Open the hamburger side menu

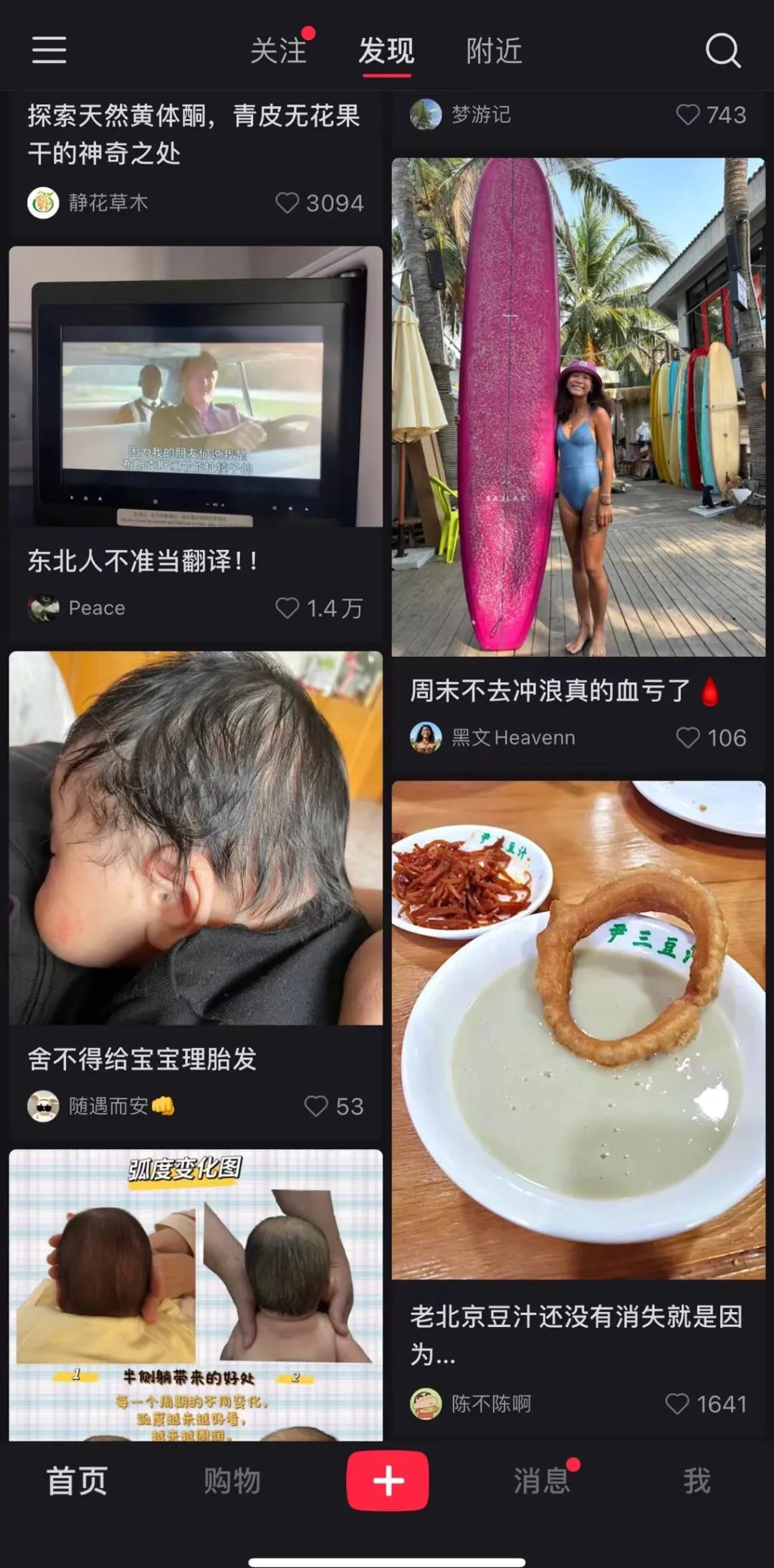[49, 50]
